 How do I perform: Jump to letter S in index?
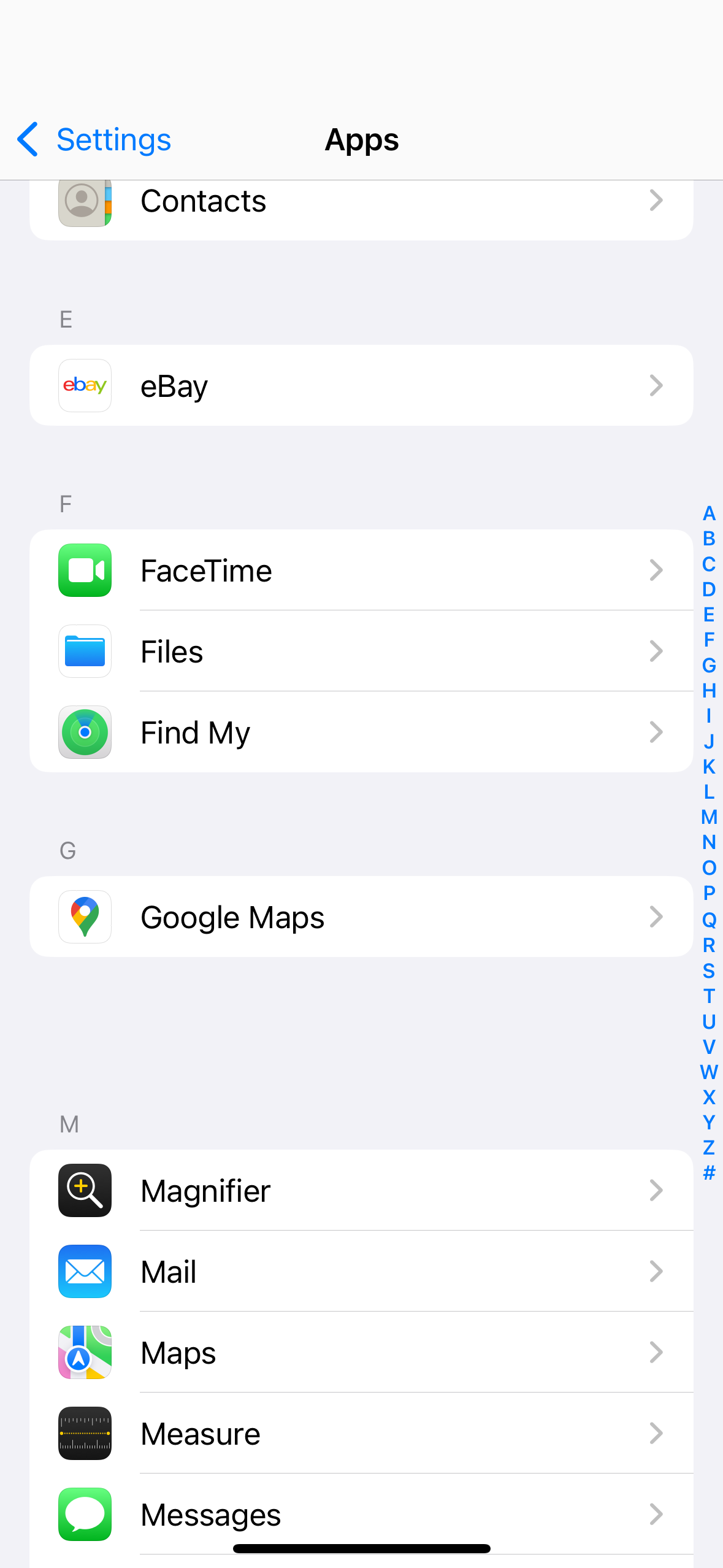[x=709, y=970]
